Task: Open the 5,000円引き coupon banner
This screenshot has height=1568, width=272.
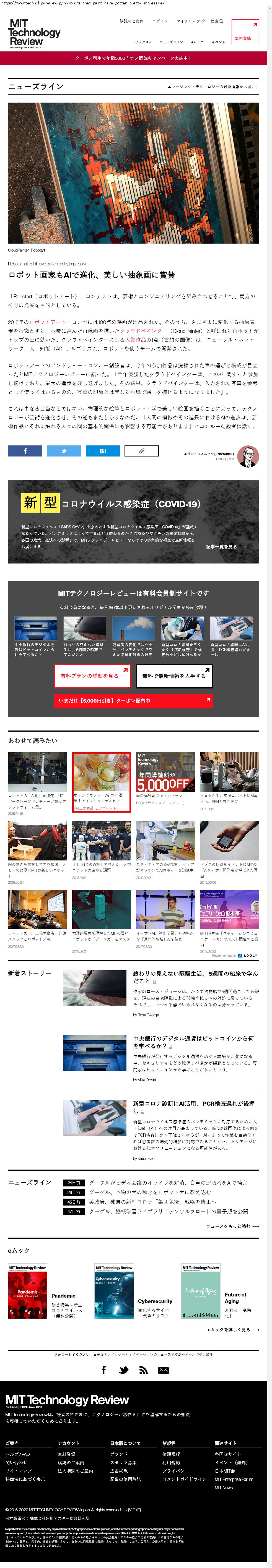Action: (133, 701)
